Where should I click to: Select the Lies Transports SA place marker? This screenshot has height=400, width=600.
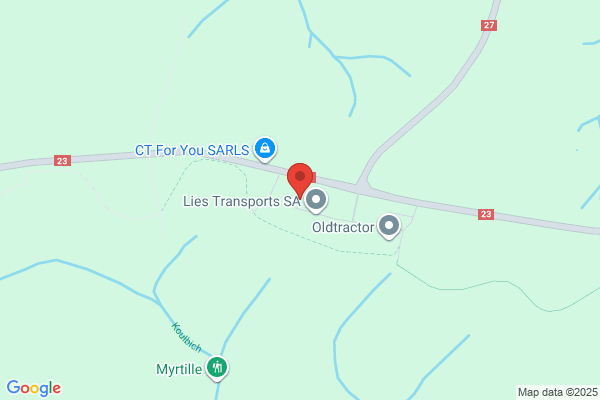tap(316, 201)
